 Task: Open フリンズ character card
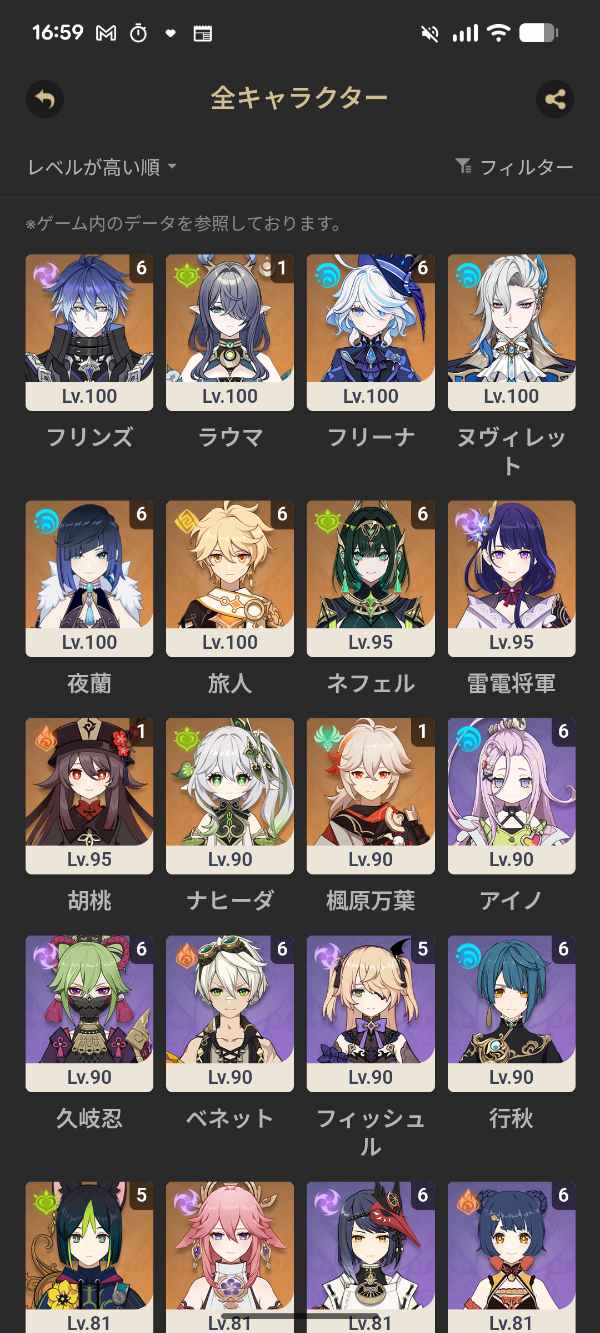click(89, 332)
